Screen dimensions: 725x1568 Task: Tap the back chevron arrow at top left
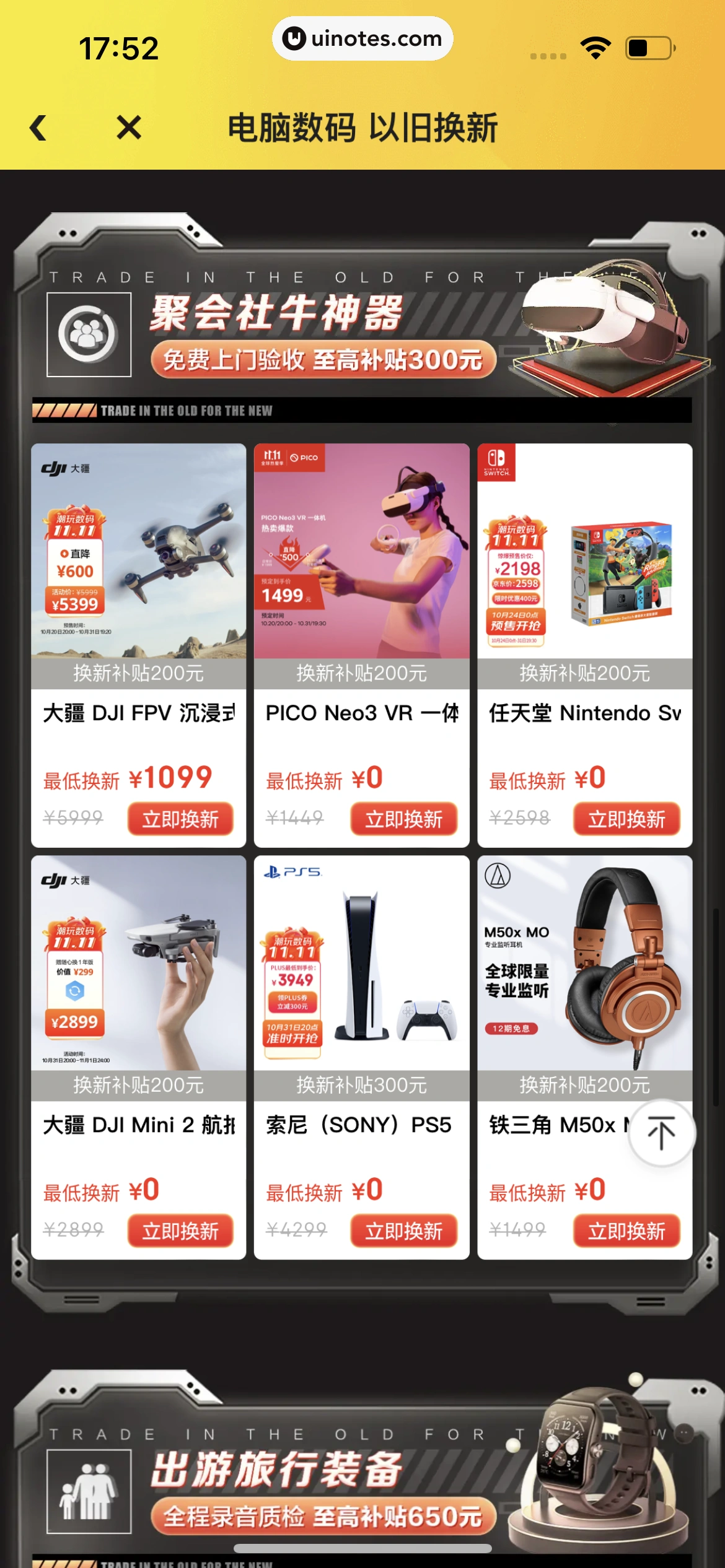37,128
